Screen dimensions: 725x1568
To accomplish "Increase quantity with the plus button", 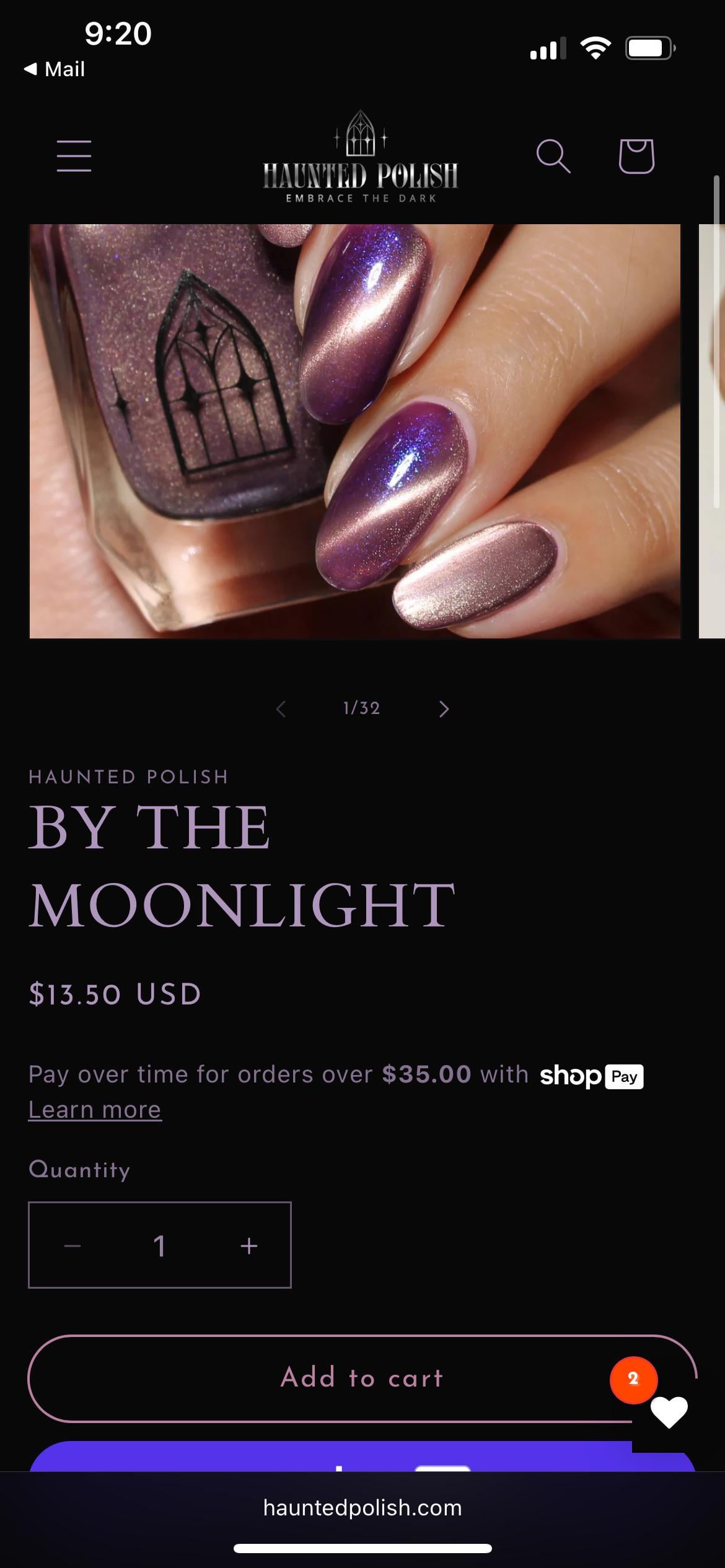I will tap(249, 1245).
